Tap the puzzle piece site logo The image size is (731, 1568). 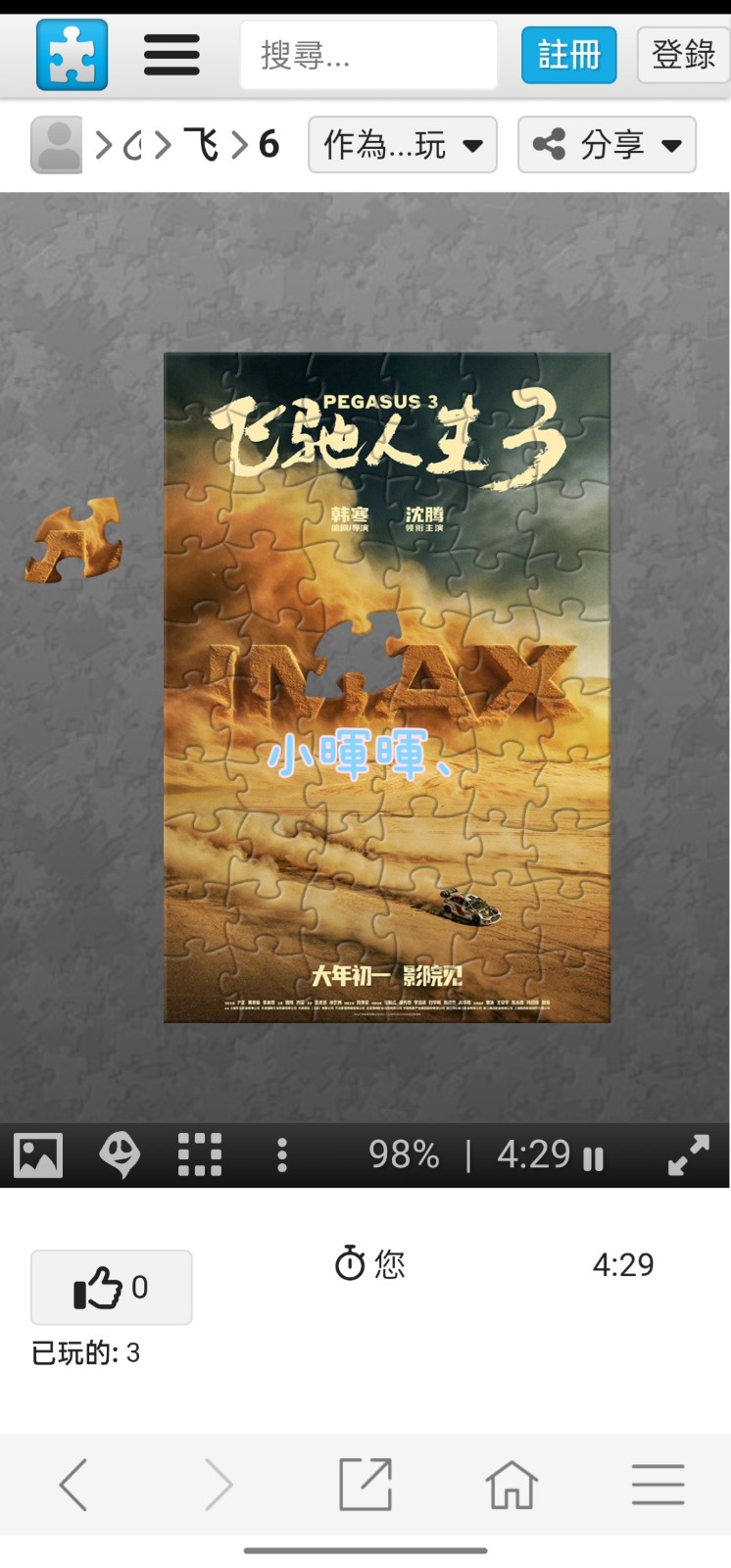72,54
